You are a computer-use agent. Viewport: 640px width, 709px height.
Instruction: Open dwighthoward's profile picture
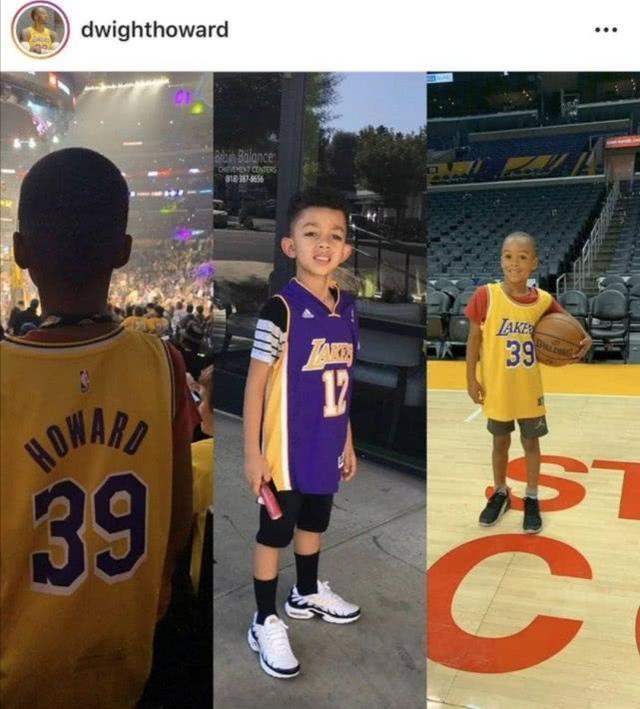(40, 30)
